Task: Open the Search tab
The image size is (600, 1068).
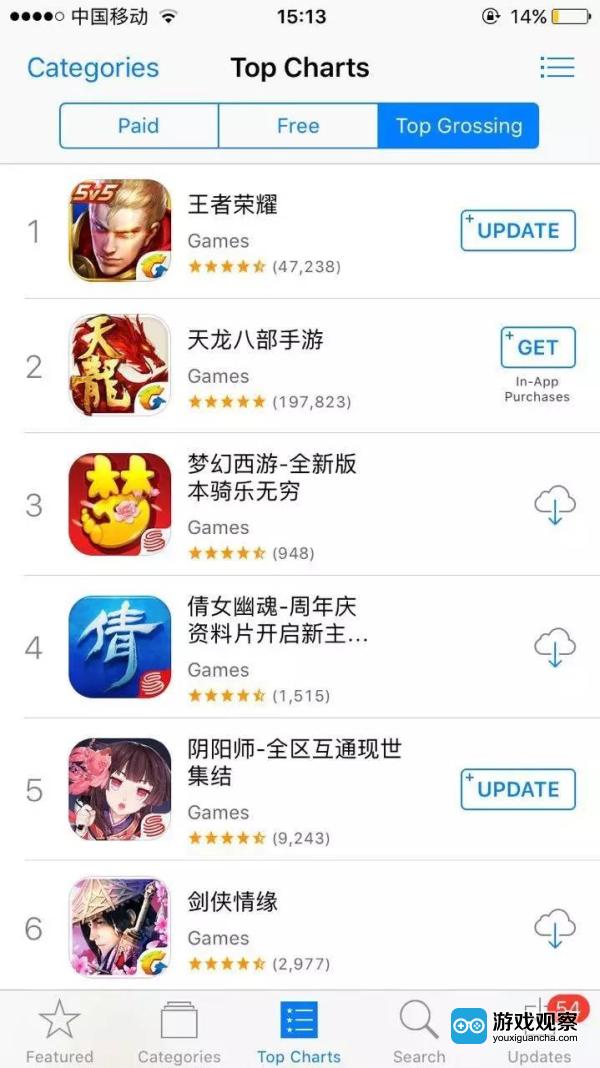Action: coord(419,1032)
